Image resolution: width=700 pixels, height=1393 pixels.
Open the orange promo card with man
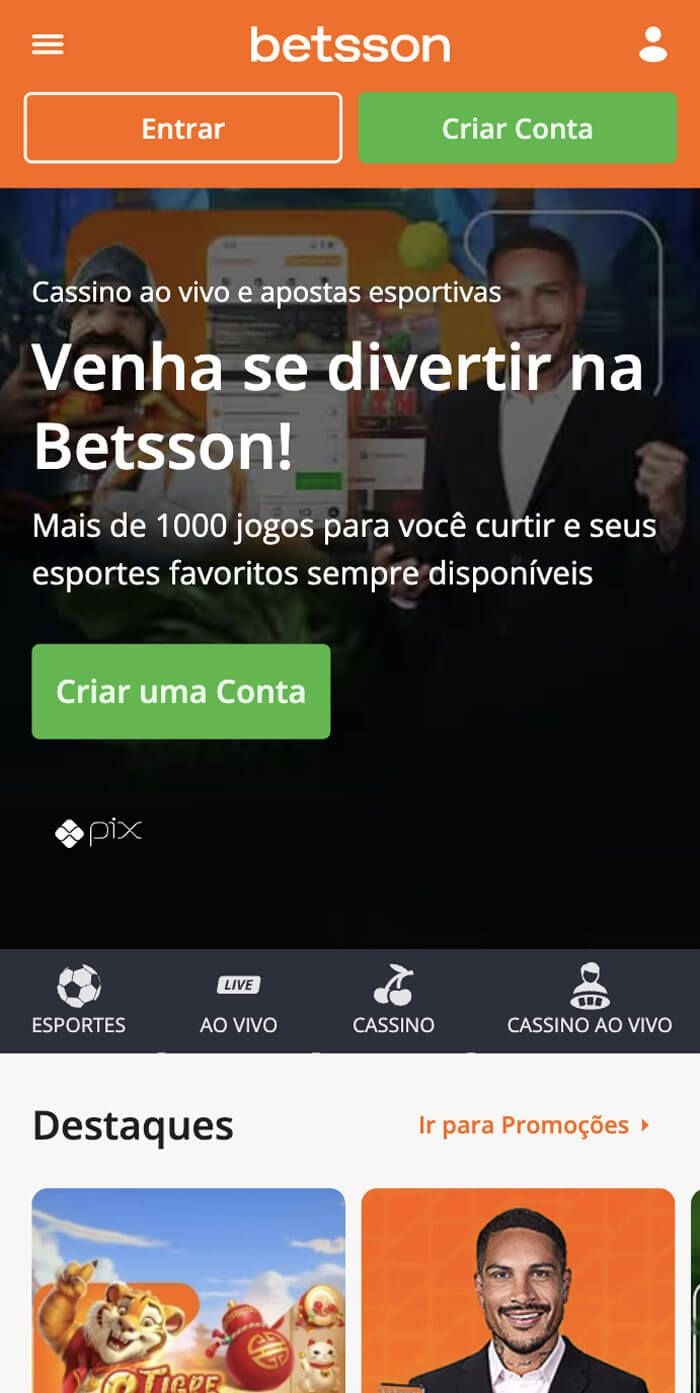[518, 1290]
